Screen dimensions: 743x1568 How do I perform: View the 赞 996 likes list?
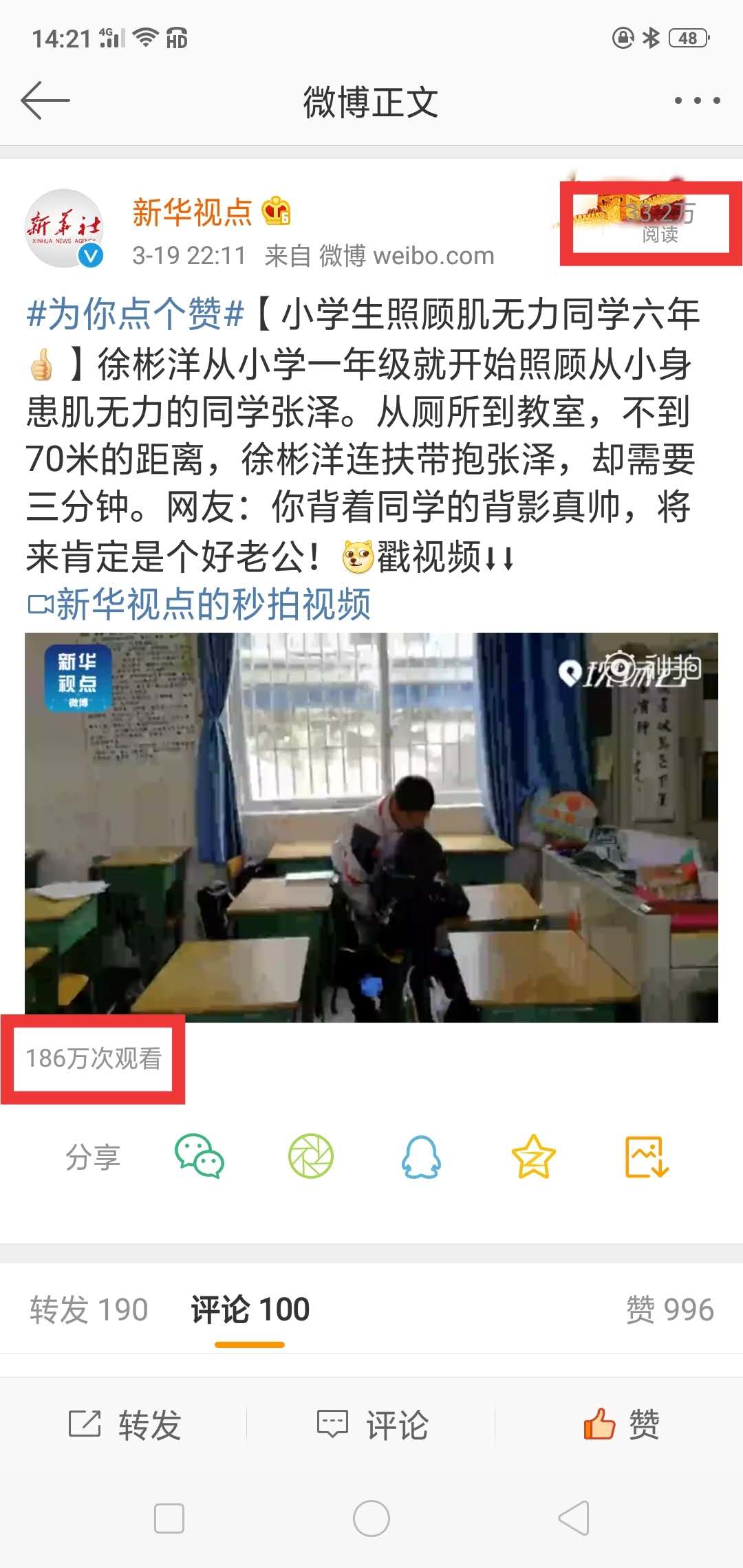point(669,1309)
